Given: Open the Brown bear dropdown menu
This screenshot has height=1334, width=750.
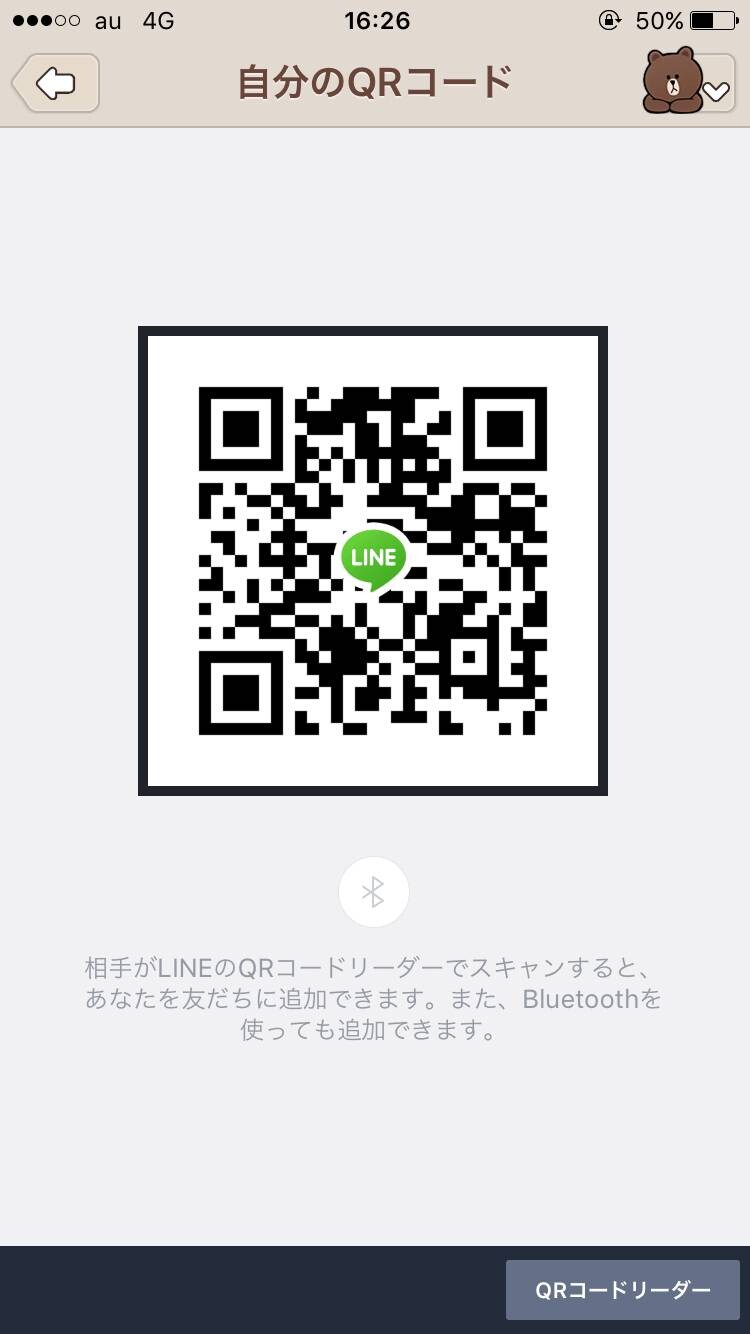Looking at the screenshot, I should [x=688, y=81].
